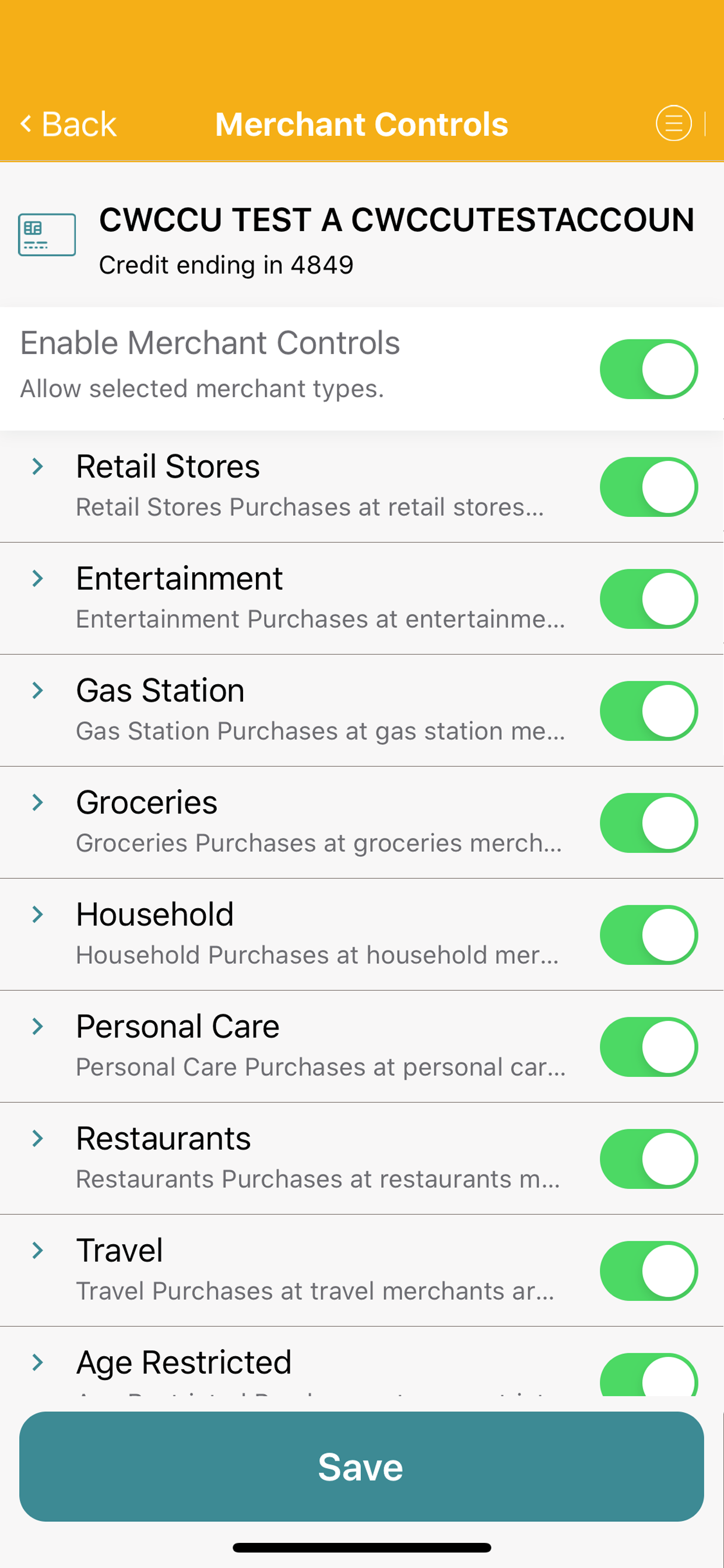724x1568 pixels.
Task: Expand the Retail Stores category chevron
Action: 38,466
